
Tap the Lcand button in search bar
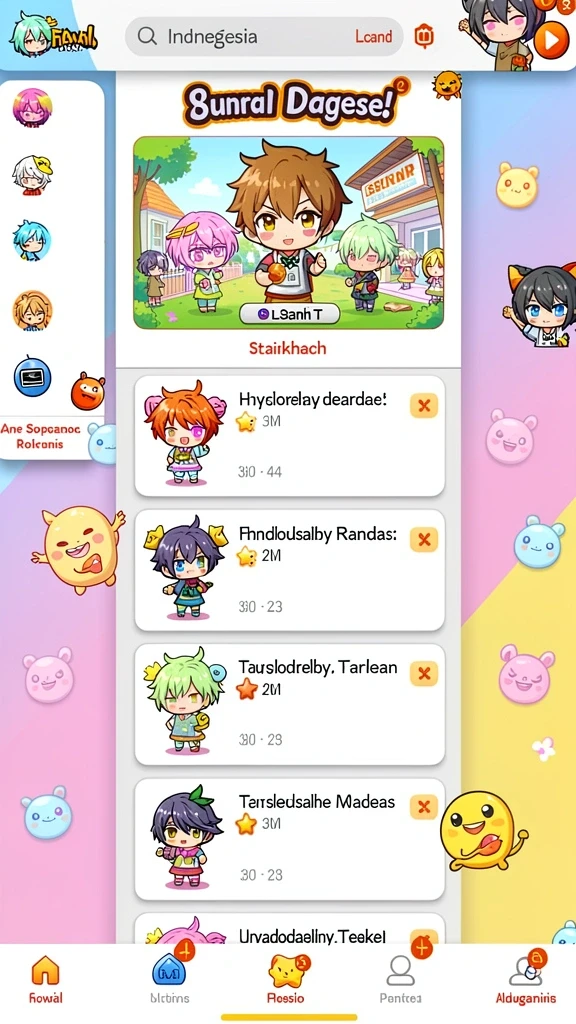[x=374, y=37]
